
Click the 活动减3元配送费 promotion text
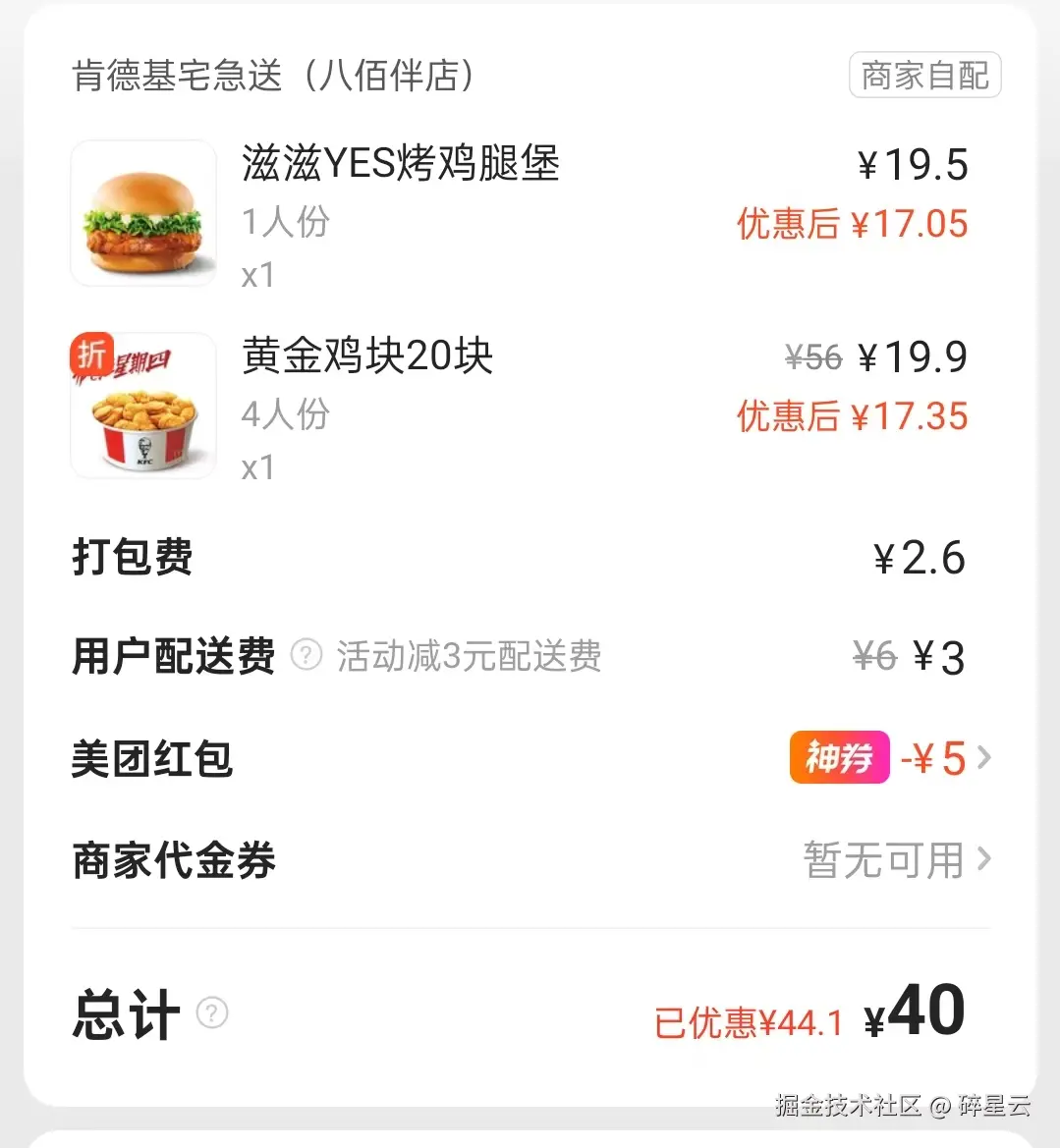pyautogui.click(x=468, y=655)
